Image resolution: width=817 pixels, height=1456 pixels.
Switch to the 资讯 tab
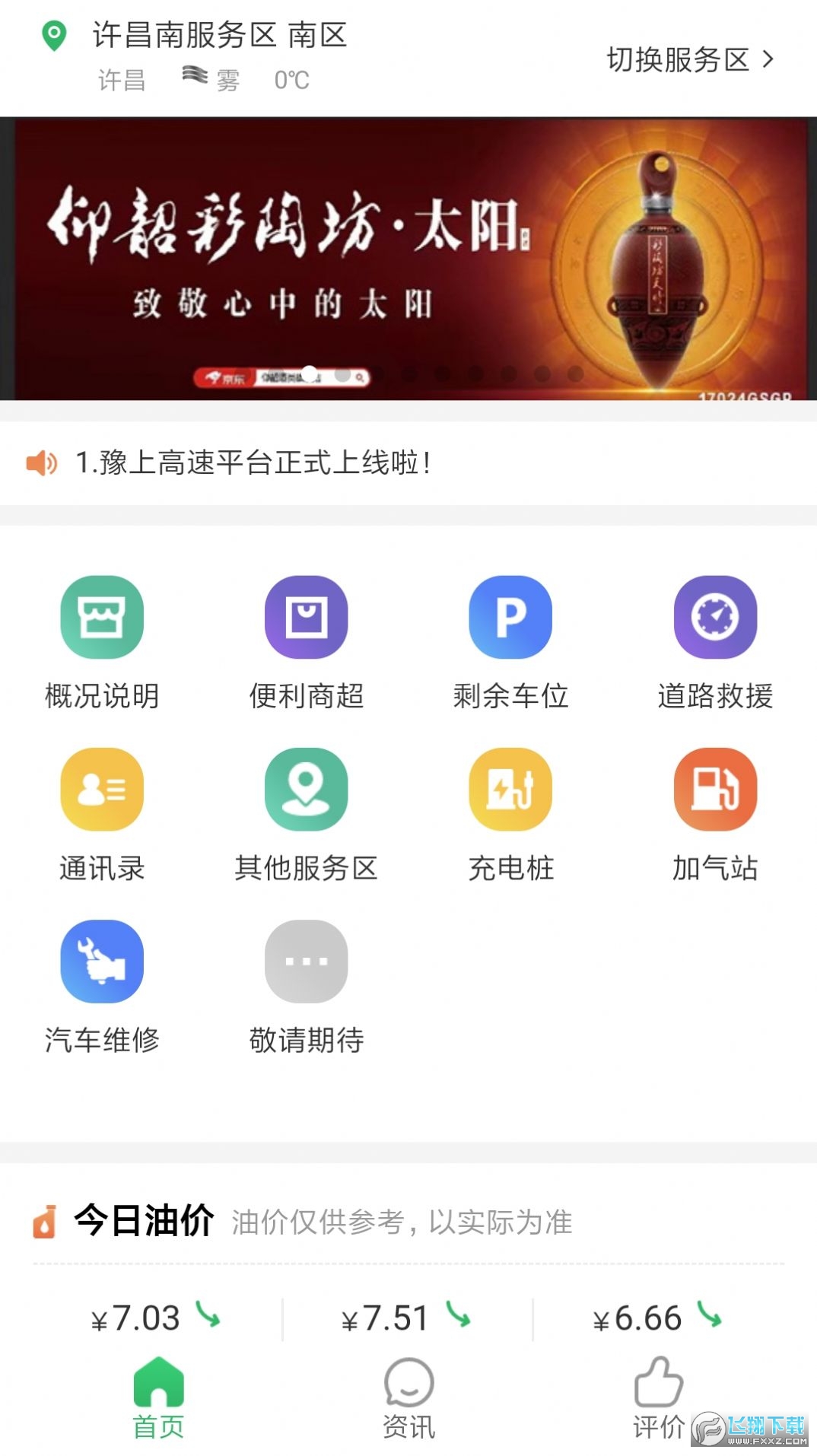coord(408,1402)
